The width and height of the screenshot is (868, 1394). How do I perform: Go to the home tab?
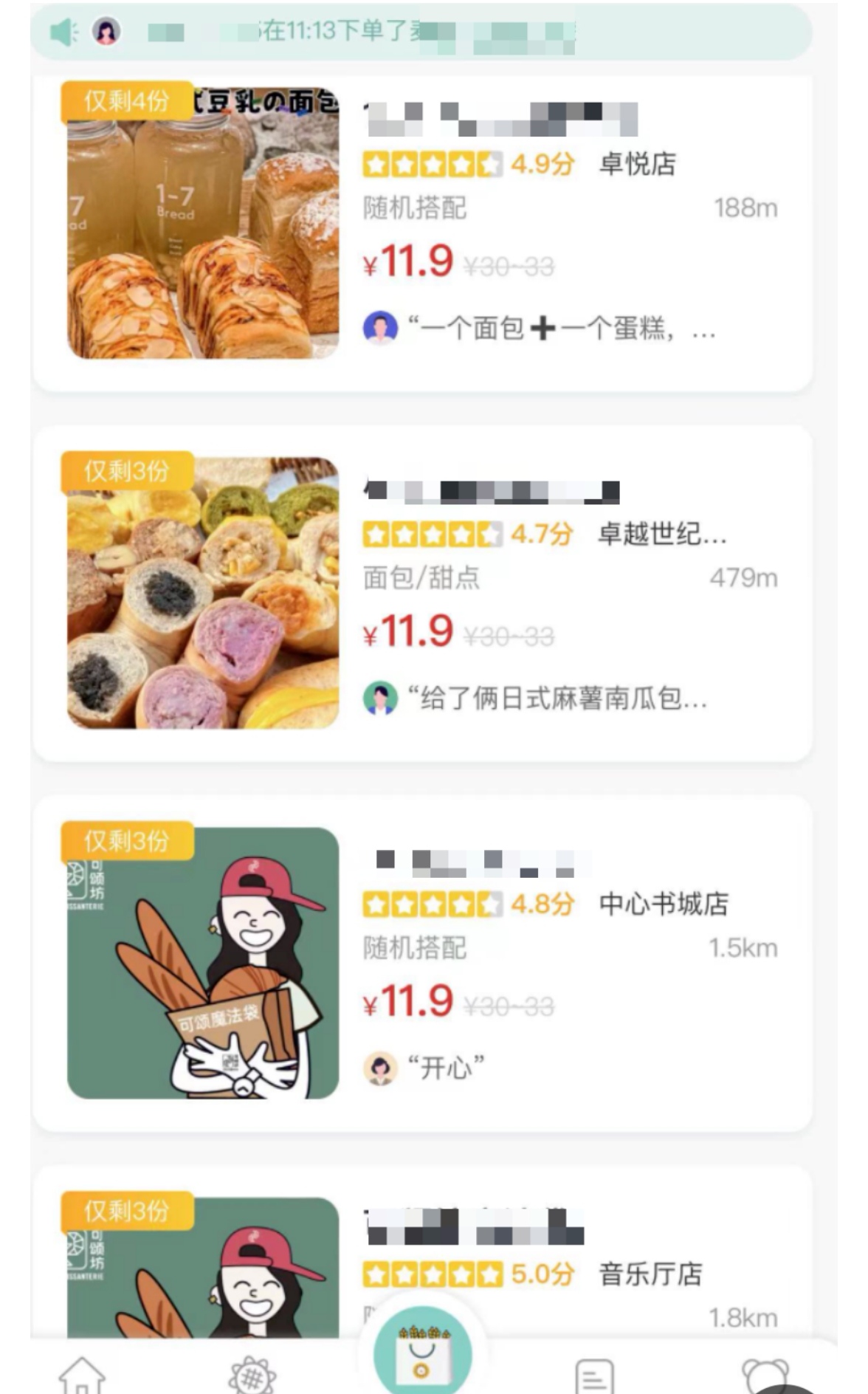click(82, 1376)
